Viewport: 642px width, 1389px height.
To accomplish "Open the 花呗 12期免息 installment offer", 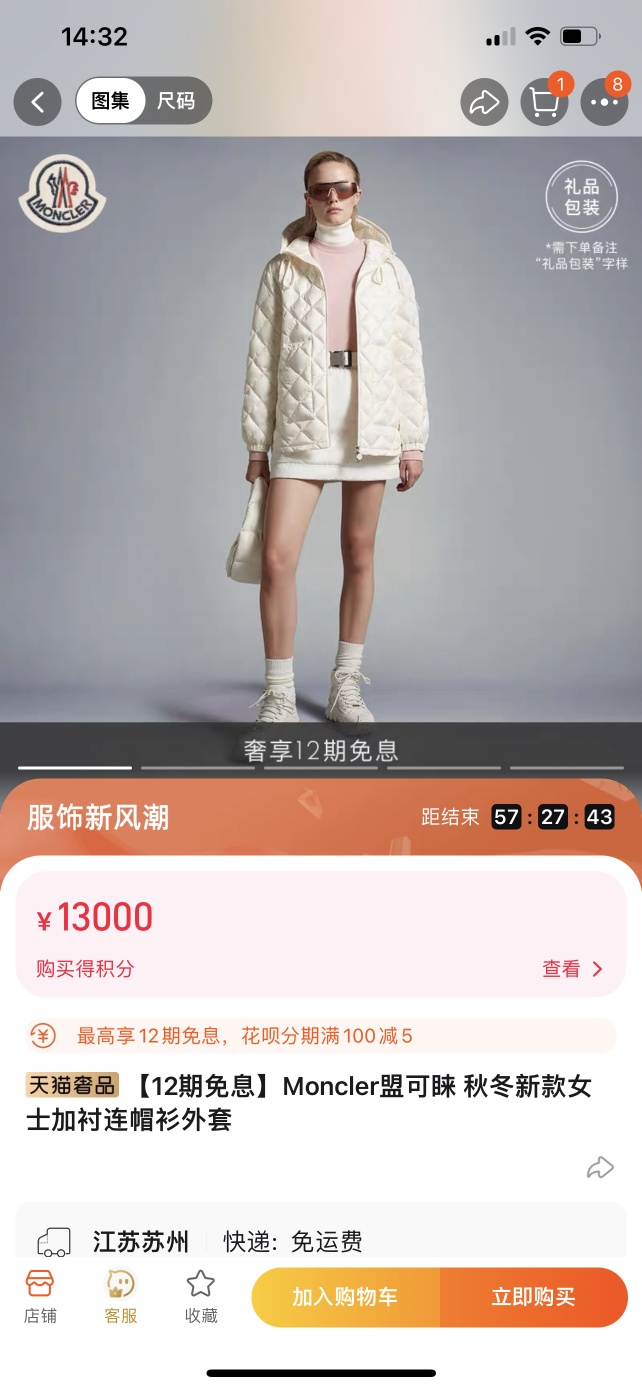I will click(x=320, y=1036).
